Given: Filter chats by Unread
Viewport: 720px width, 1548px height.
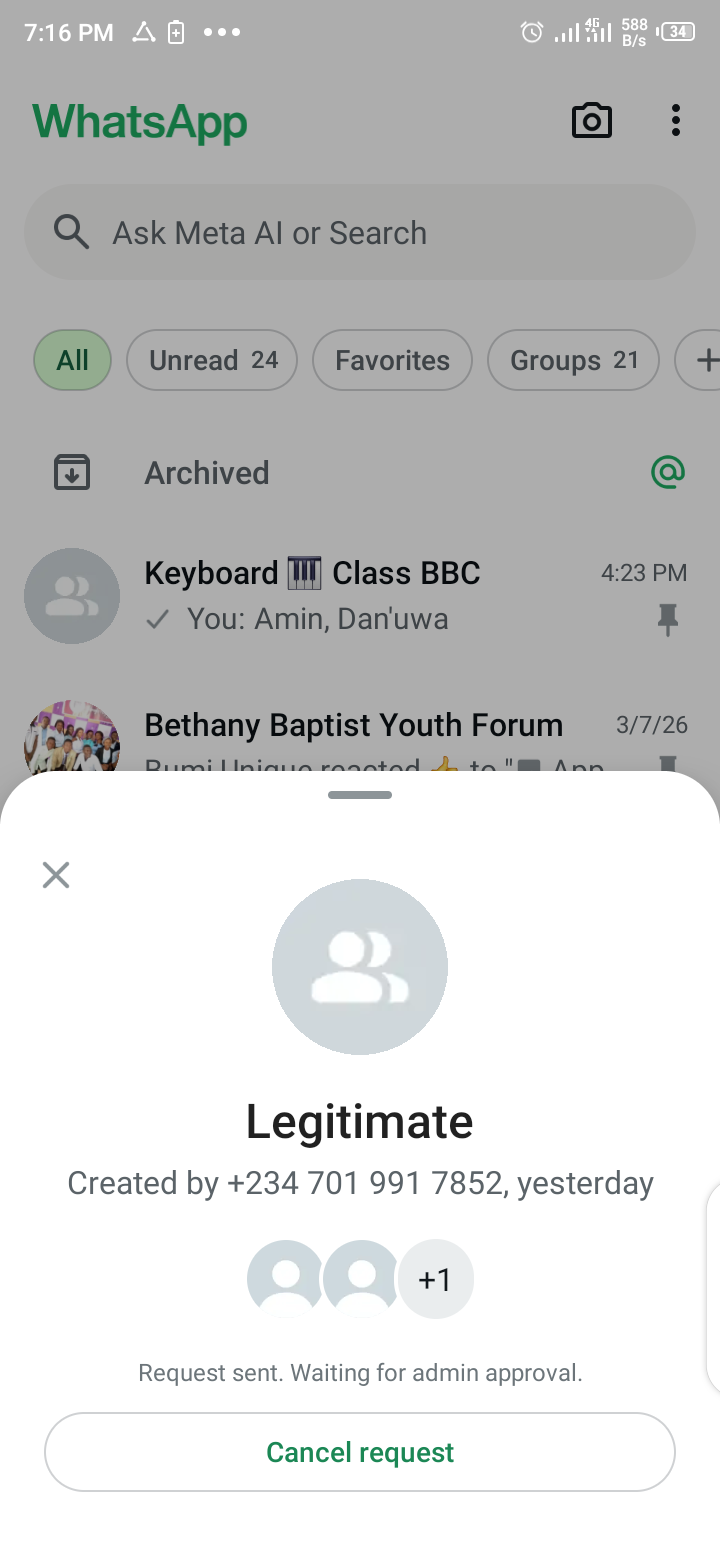Looking at the screenshot, I should [212, 360].
